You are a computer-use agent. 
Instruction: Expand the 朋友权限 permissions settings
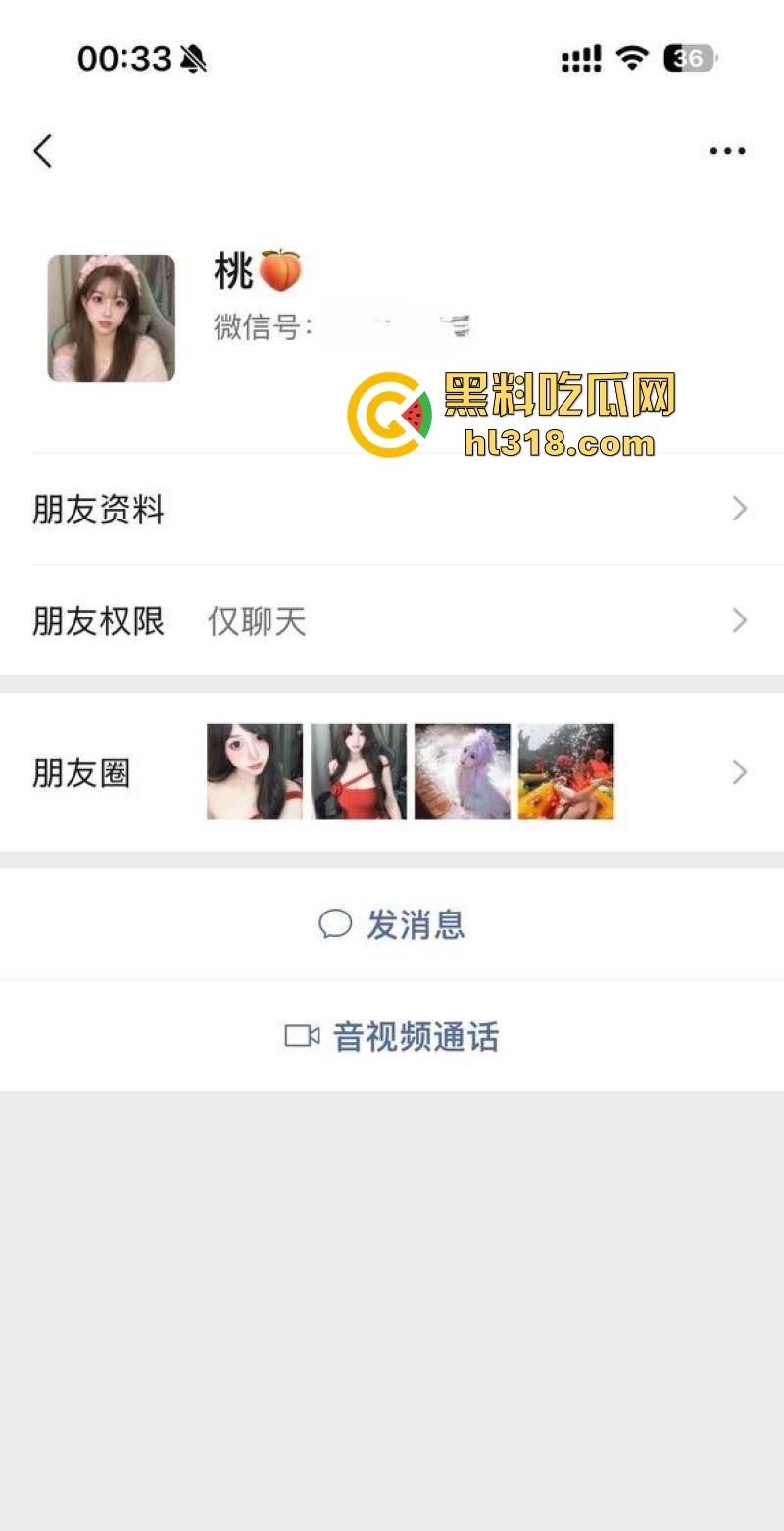pos(392,620)
